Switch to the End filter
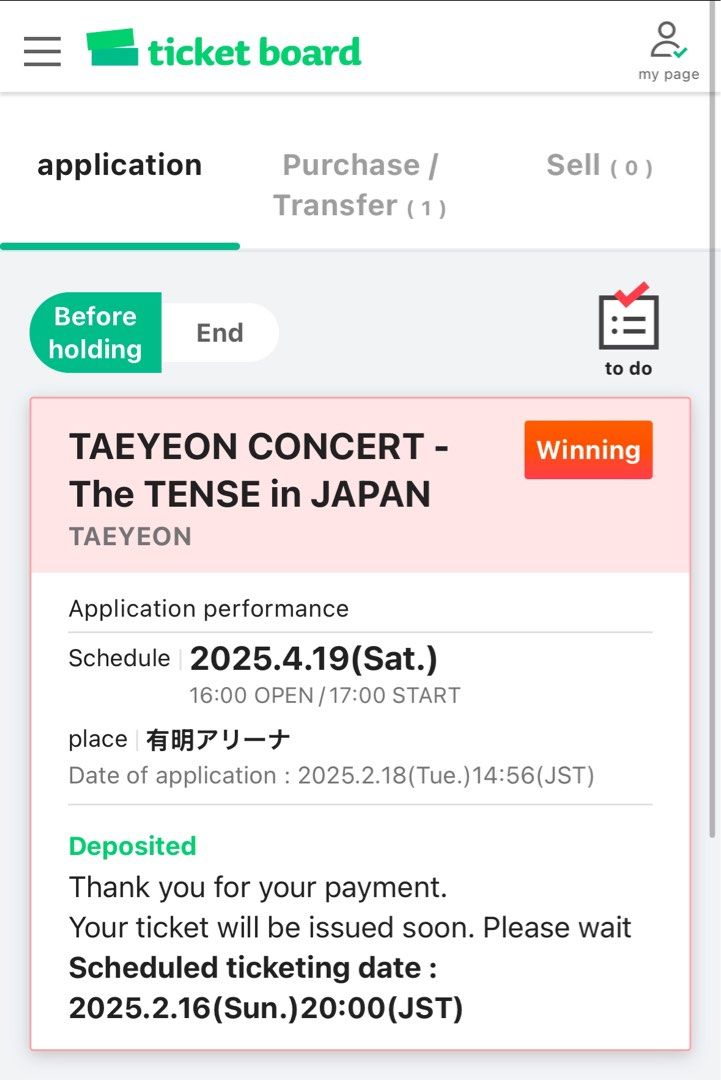The image size is (721, 1080). click(x=220, y=332)
